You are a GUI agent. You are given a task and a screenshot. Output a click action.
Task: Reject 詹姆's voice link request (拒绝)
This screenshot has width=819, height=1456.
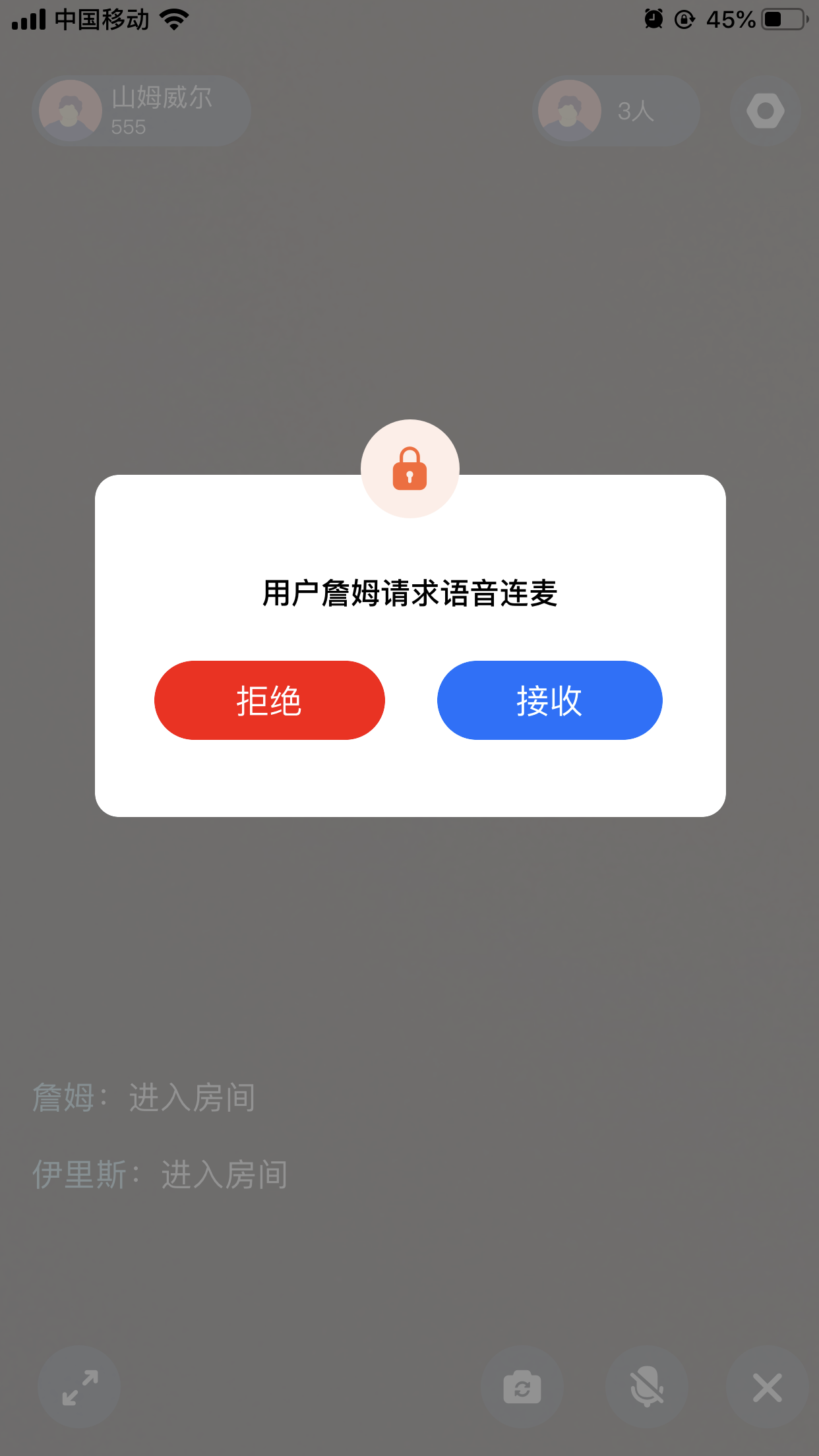tap(269, 700)
